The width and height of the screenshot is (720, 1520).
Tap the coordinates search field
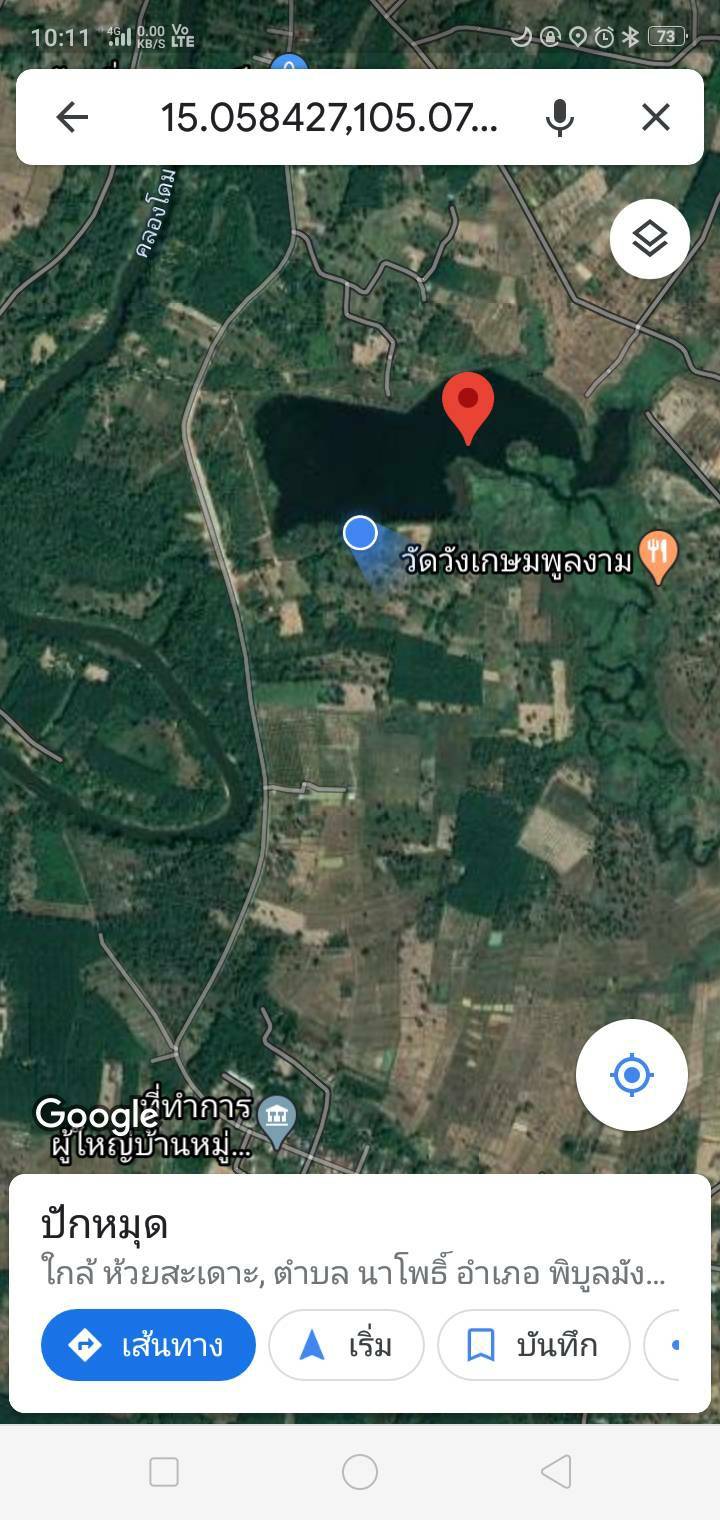pos(329,118)
